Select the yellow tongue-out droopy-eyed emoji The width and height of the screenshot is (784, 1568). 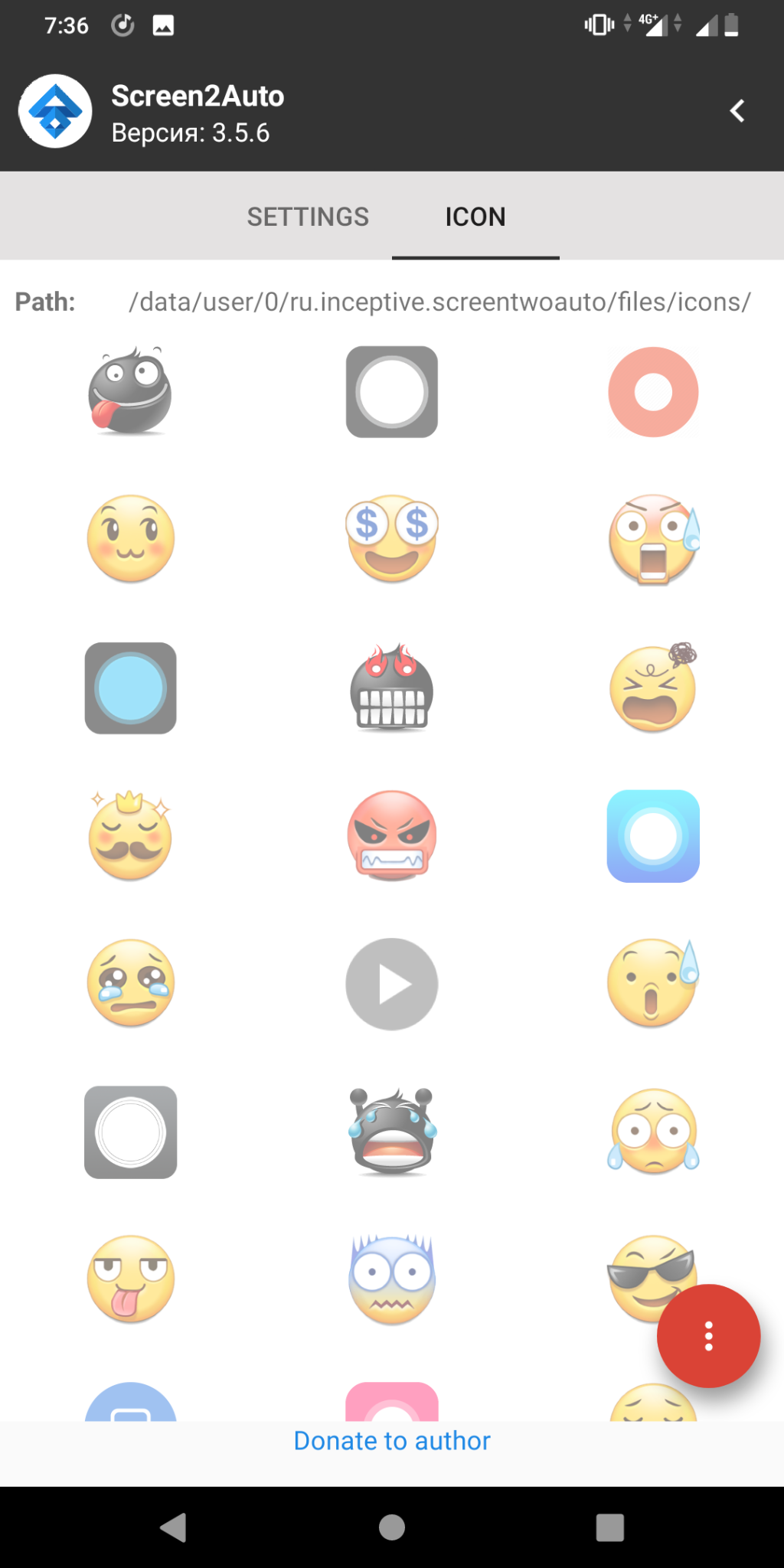pyautogui.click(x=130, y=1280)
